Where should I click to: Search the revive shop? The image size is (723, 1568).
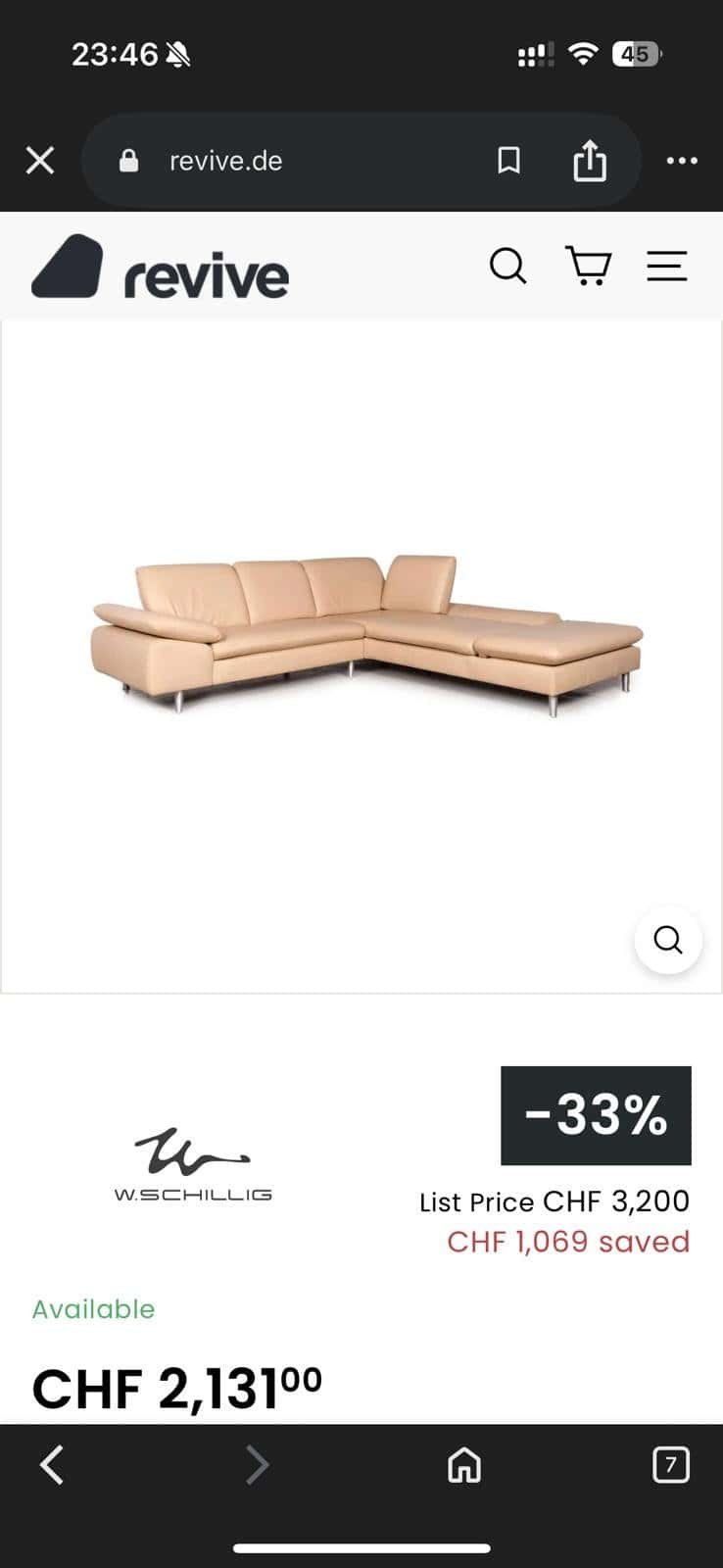coord(507,266)
